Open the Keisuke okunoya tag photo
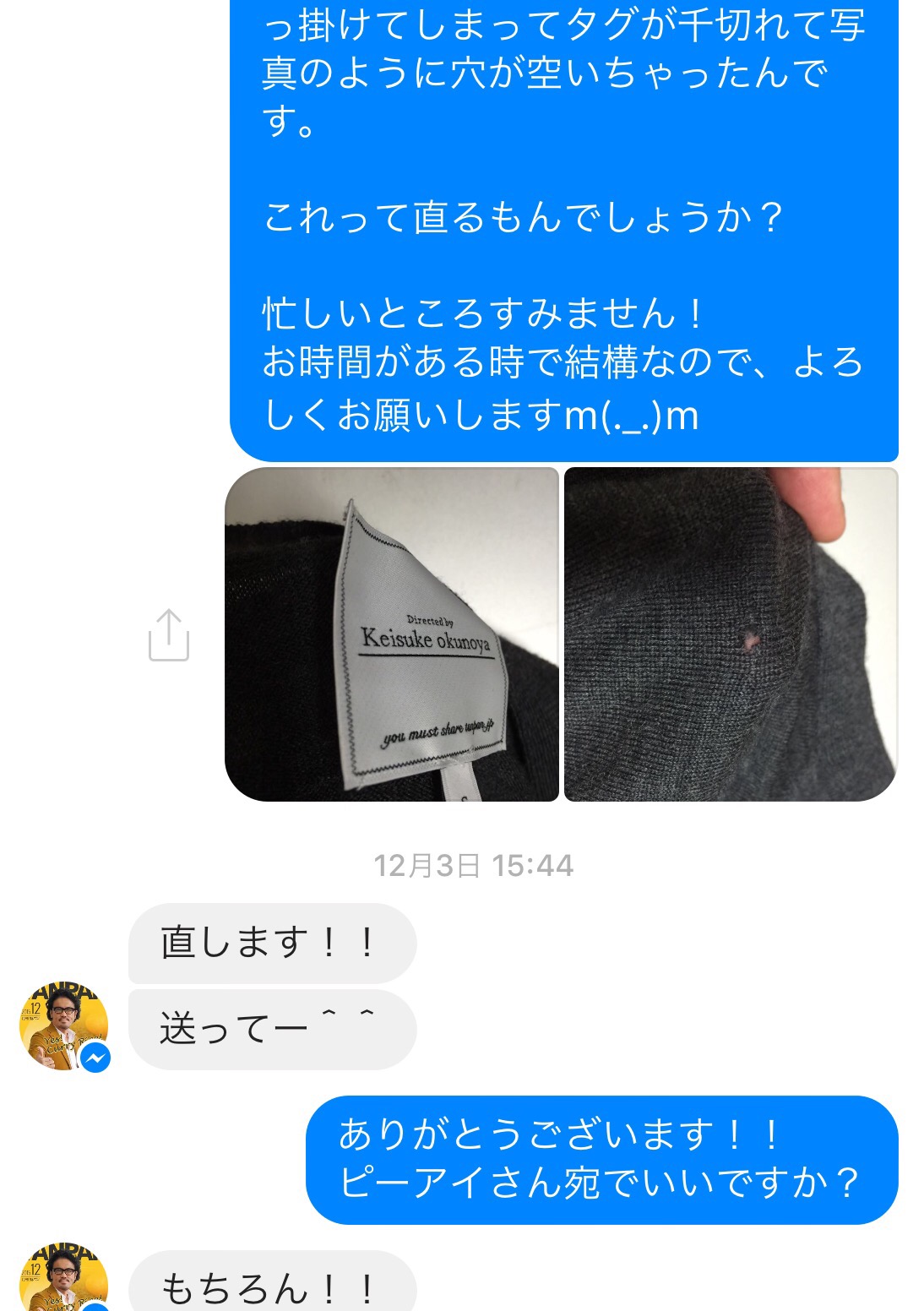 [392, 634]
